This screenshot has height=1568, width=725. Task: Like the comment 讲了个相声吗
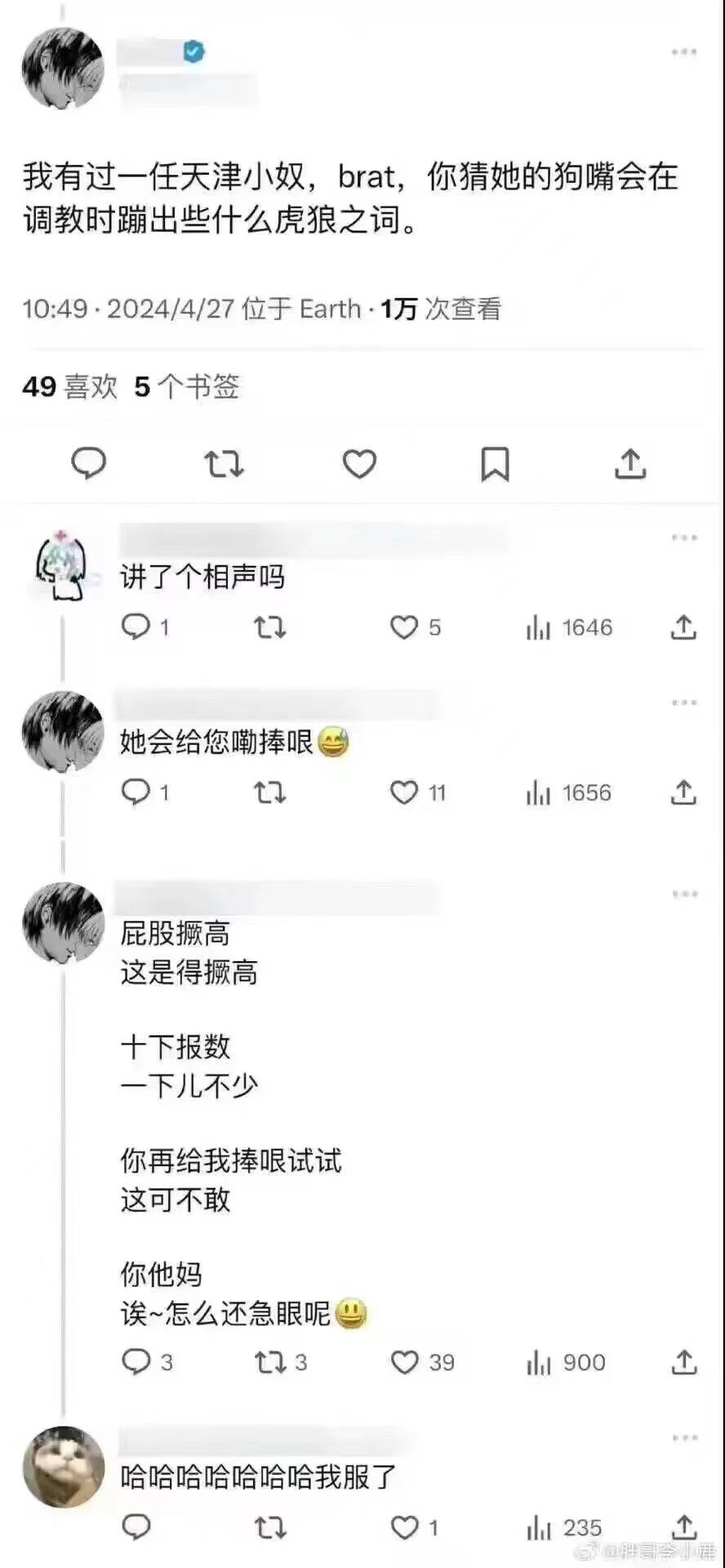coord(404,627)
